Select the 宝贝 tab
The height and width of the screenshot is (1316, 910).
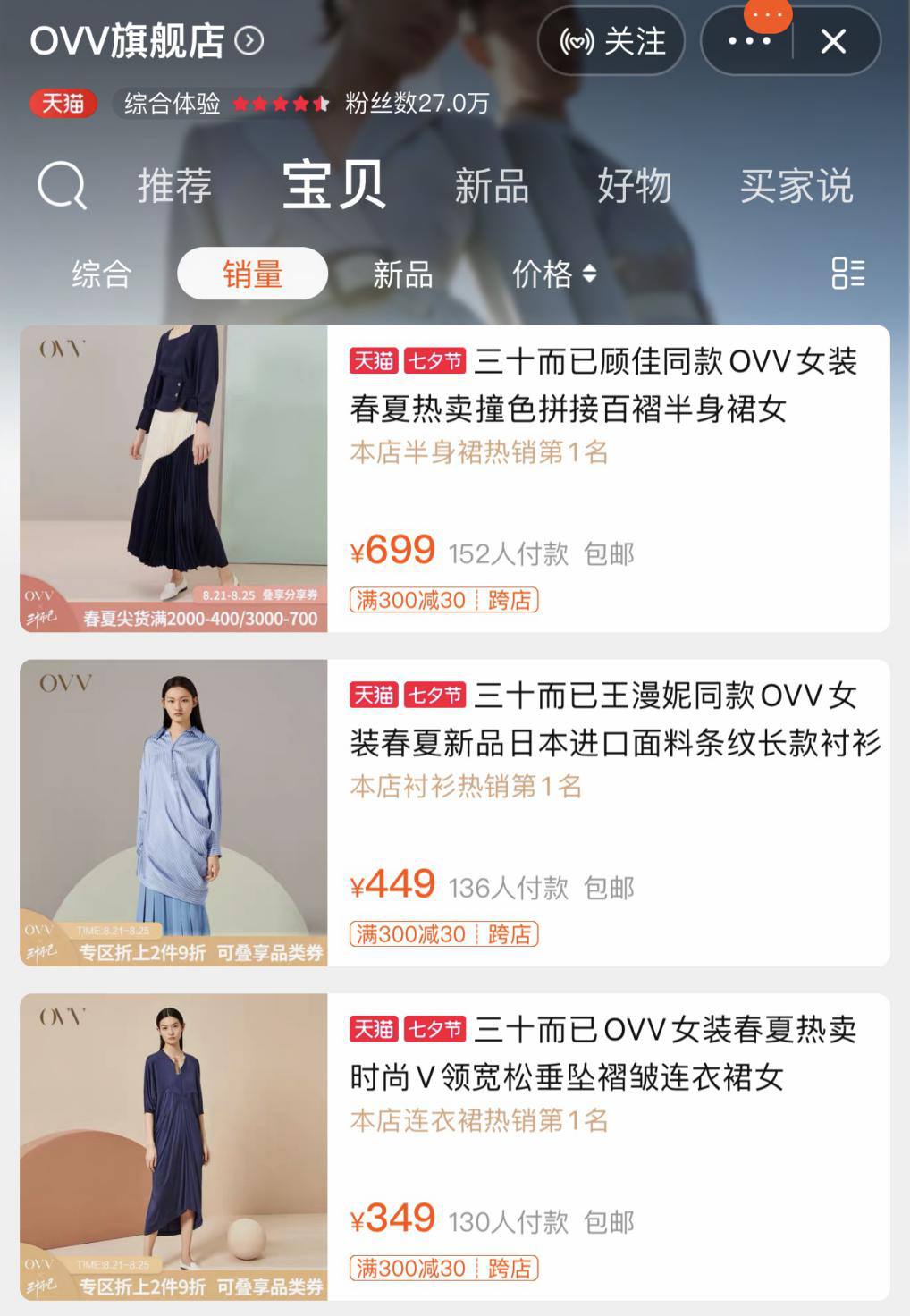click(x=333, y=186)
